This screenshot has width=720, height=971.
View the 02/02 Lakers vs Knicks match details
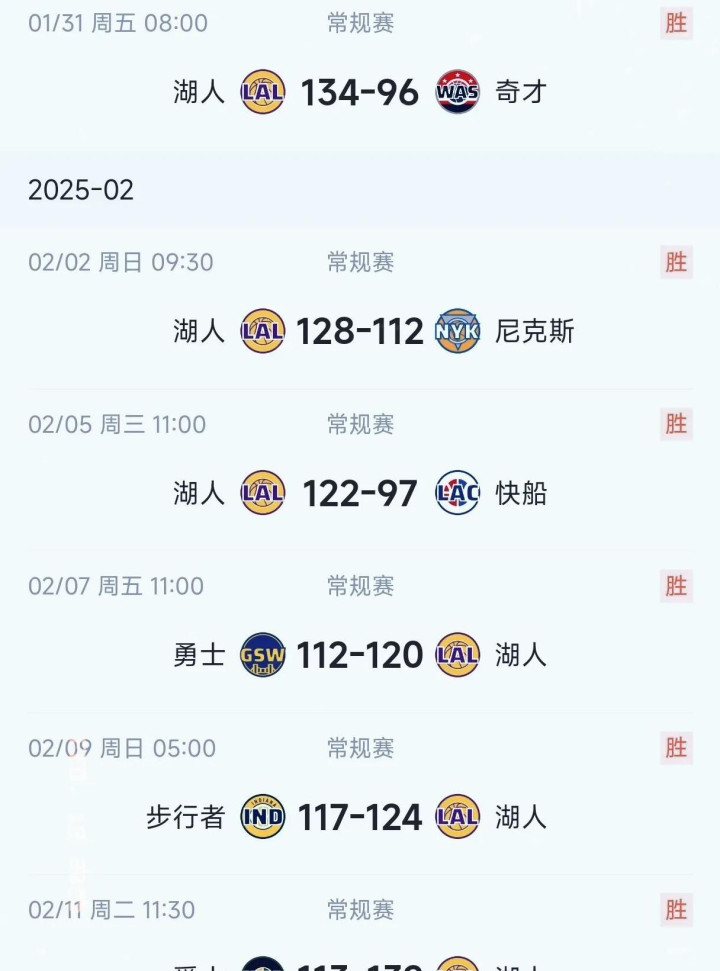[x=360, y=331]
